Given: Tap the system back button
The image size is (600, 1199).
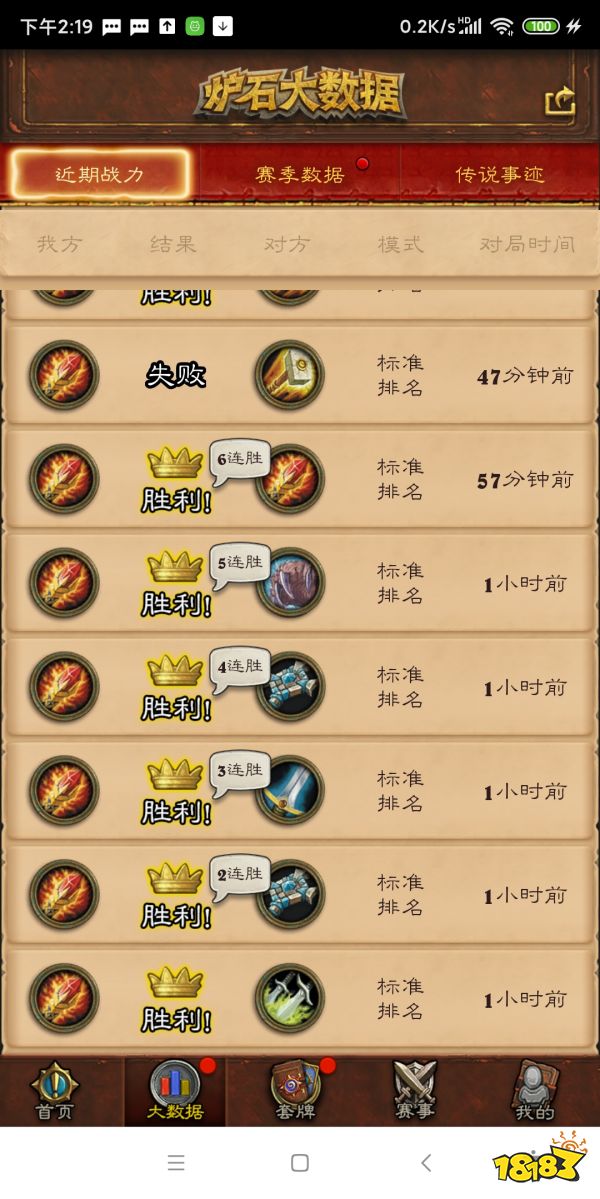Looking at the screenshot, I should point(426,1163).
